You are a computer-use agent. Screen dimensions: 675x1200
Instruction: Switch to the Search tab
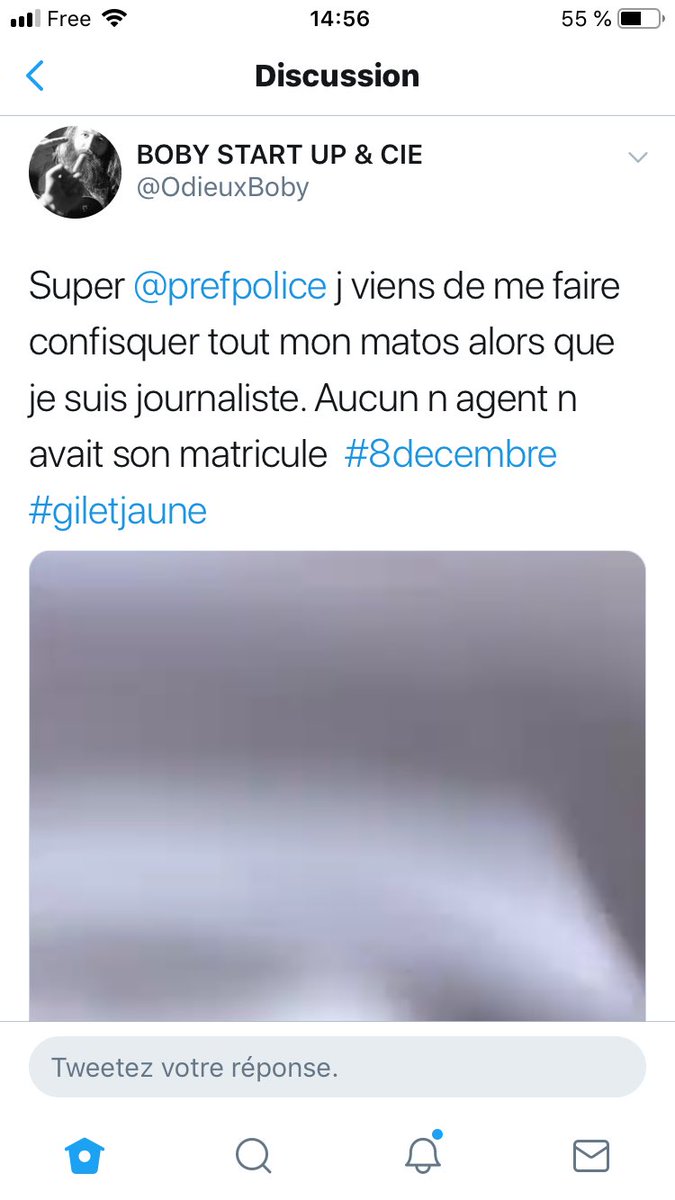coord(253,1156)
